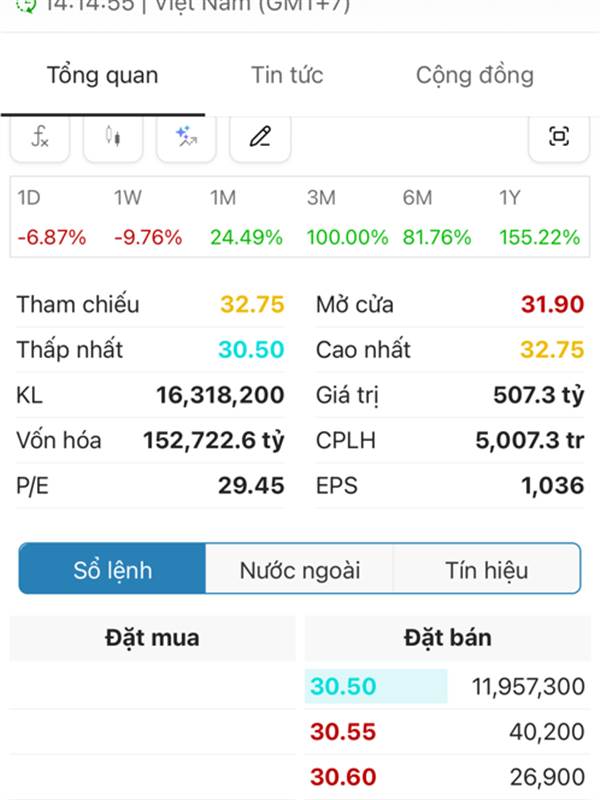The height and width of the screenshot is (800, 600).
Task: Expand the chart to fullscreen
Action: (559, 138)
